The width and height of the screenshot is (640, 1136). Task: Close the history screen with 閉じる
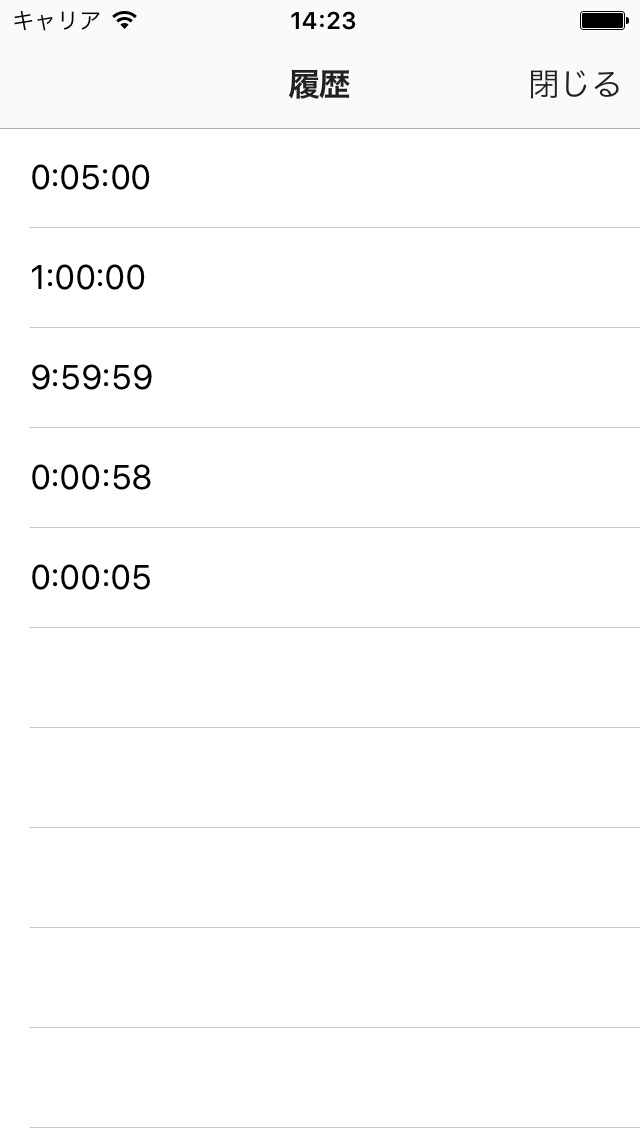(x=574, y=85)
